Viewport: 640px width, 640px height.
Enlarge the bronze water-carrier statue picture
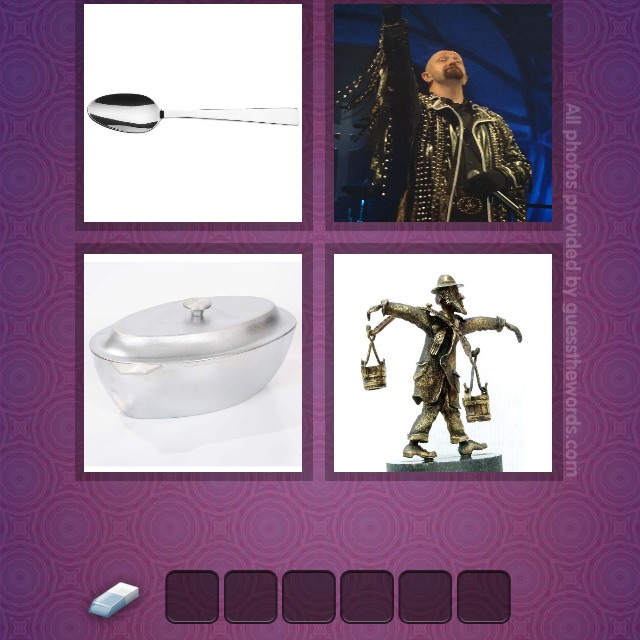443,362
